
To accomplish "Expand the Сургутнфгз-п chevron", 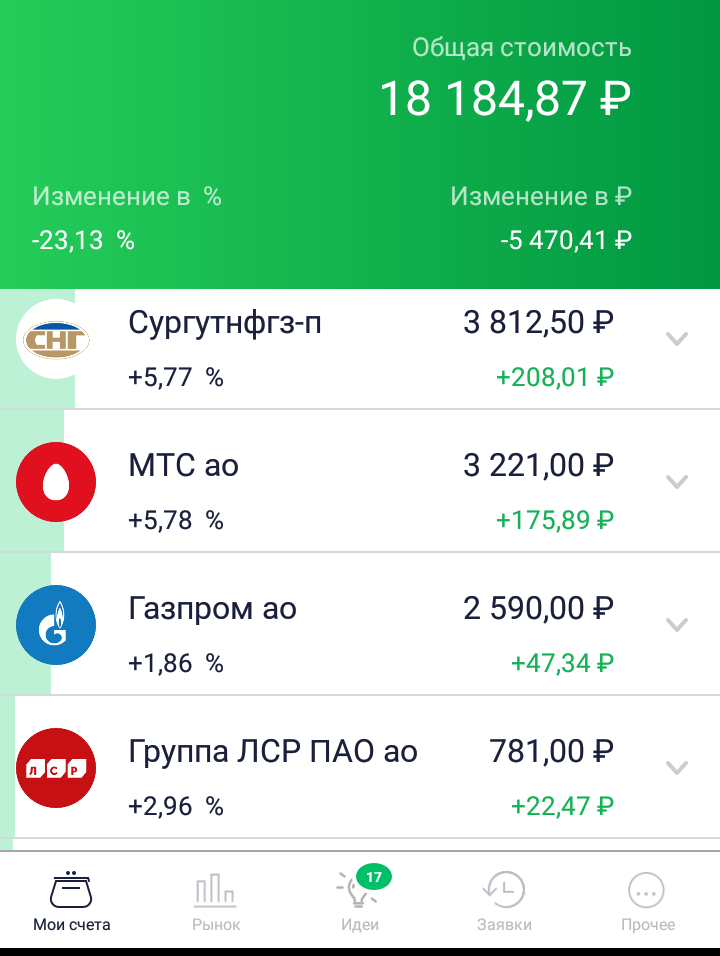I will click(677, 339).
